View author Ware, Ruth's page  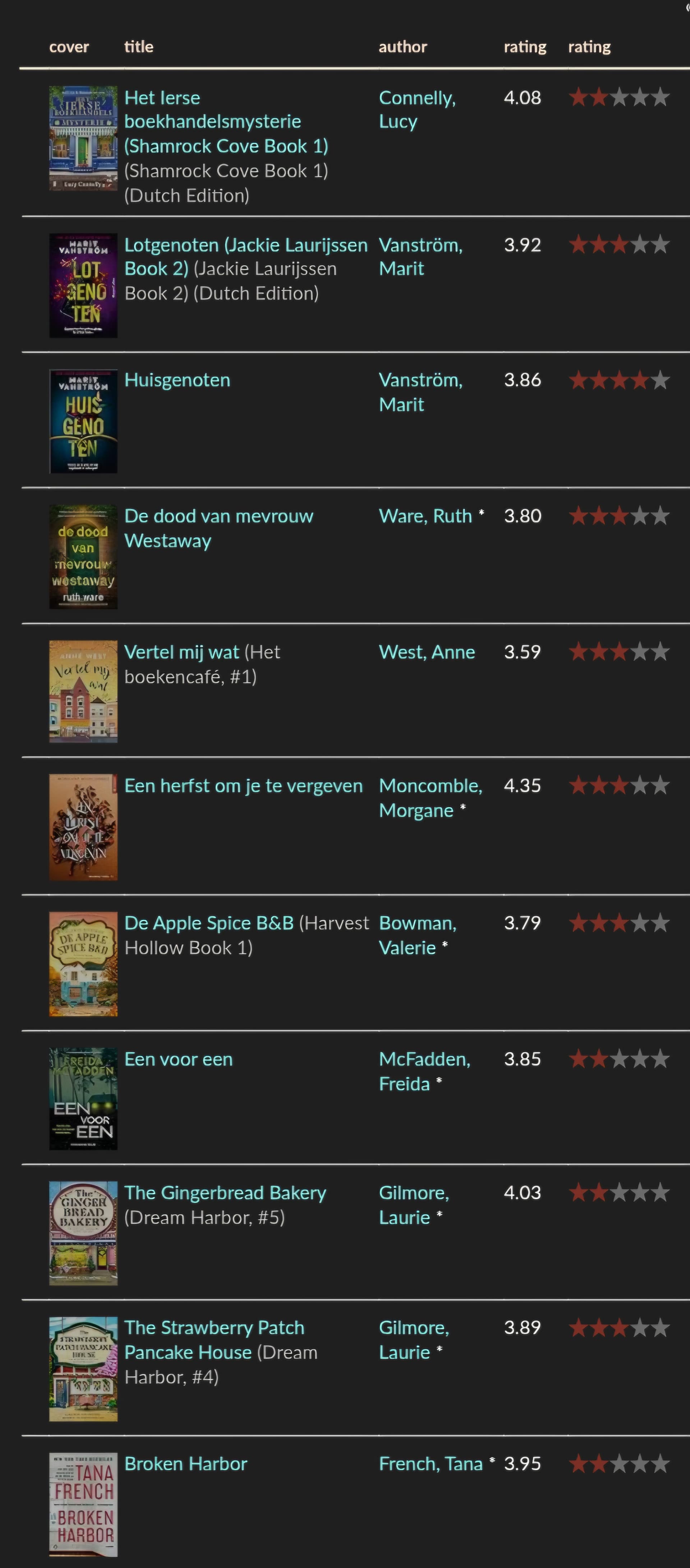425,516
